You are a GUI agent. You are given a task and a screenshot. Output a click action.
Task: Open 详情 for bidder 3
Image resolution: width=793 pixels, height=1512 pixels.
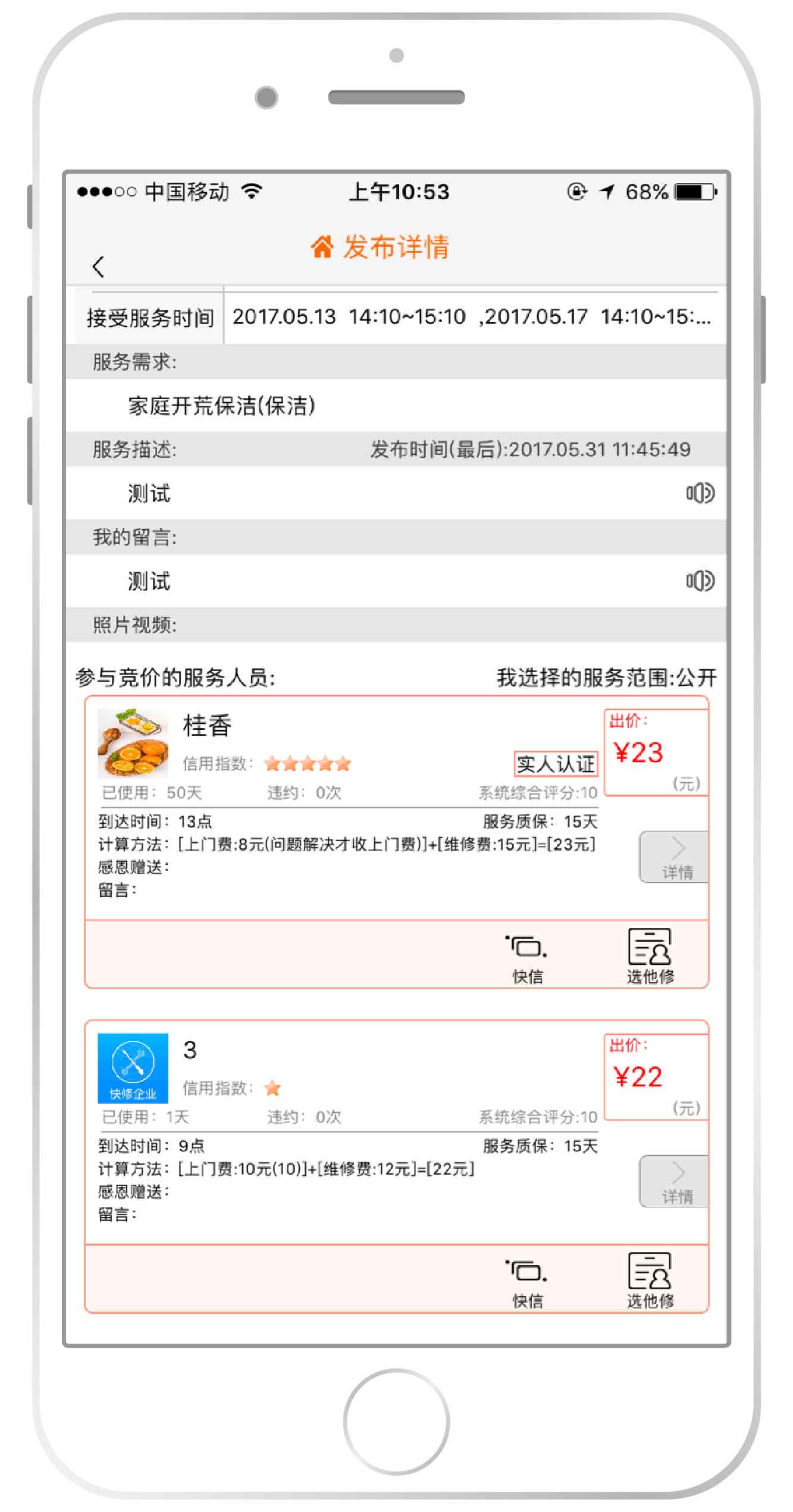pyautogui.click(x=675, y=1181)
